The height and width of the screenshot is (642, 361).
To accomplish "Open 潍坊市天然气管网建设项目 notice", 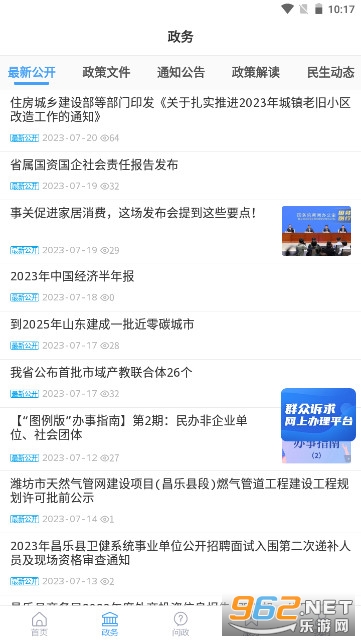I will (180, 502).
